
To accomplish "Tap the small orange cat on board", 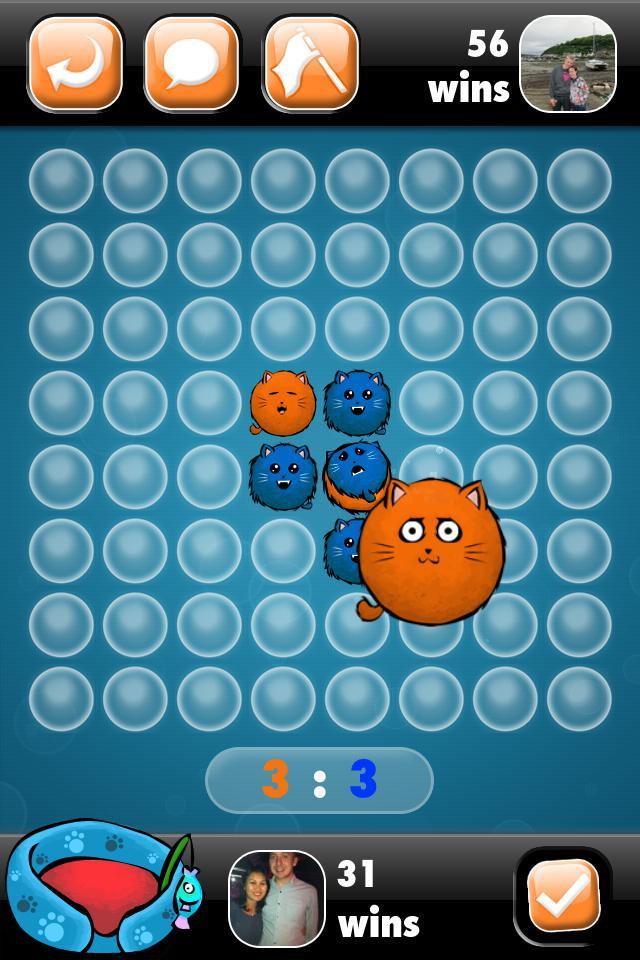I will [282, 402].
